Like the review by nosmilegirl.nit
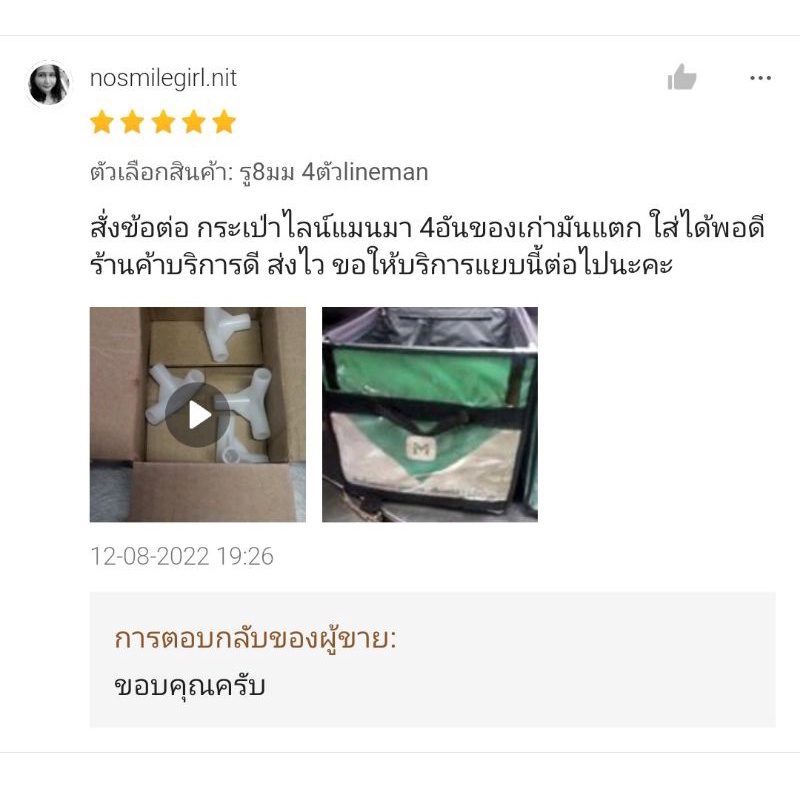The width and height of the screenshot is (800, 800). pyautogui.click(x=682, y=77)
